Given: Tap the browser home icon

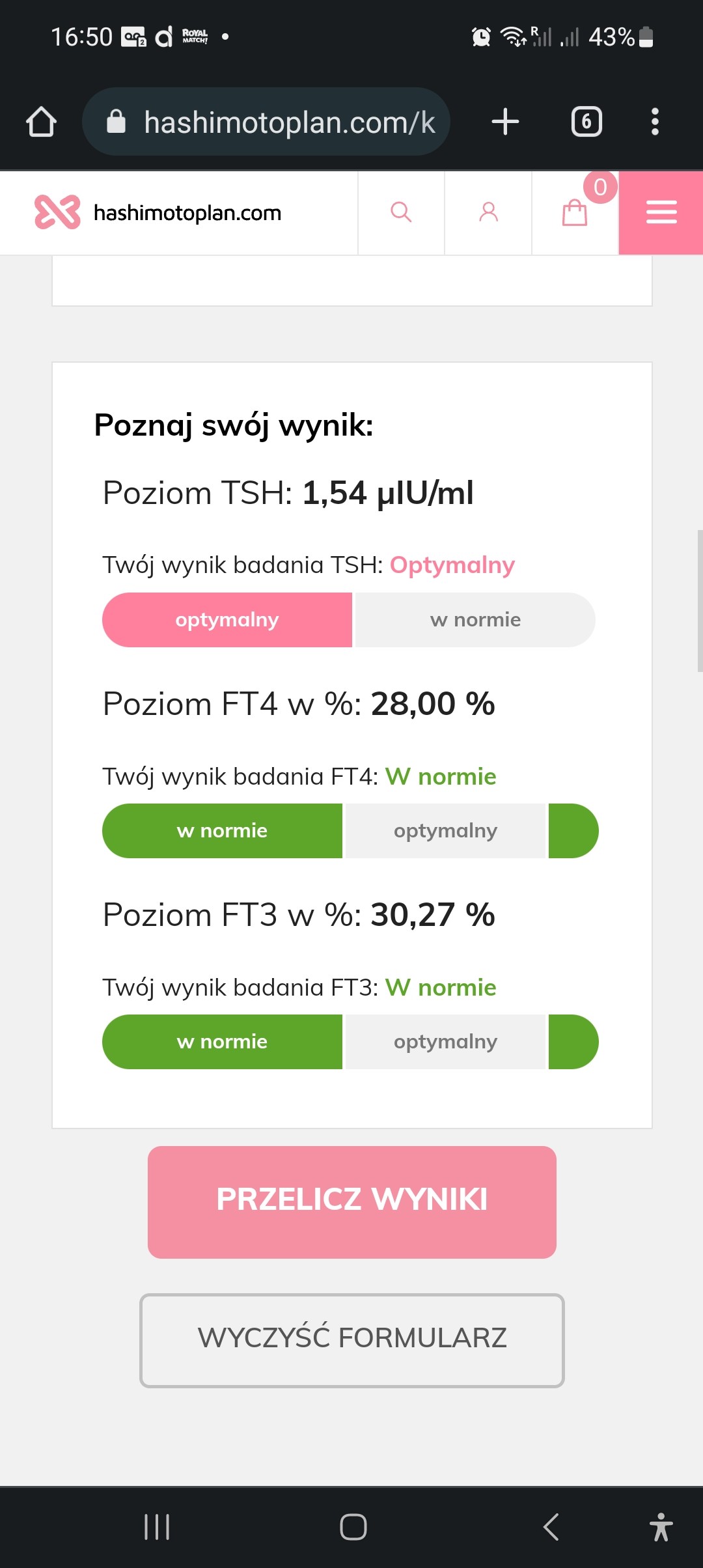Looking at the screenshot, I should pyautogui.click(x=41, y=122).
